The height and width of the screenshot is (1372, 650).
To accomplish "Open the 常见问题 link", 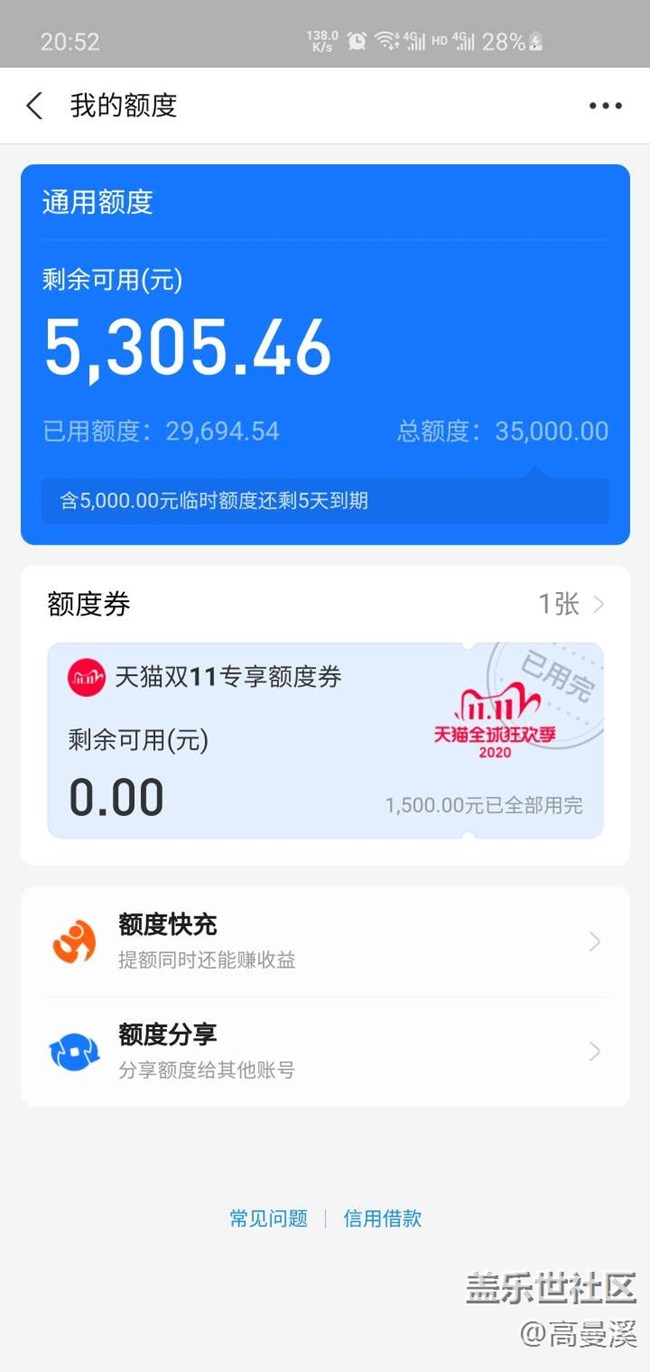I will [268, 1218].
